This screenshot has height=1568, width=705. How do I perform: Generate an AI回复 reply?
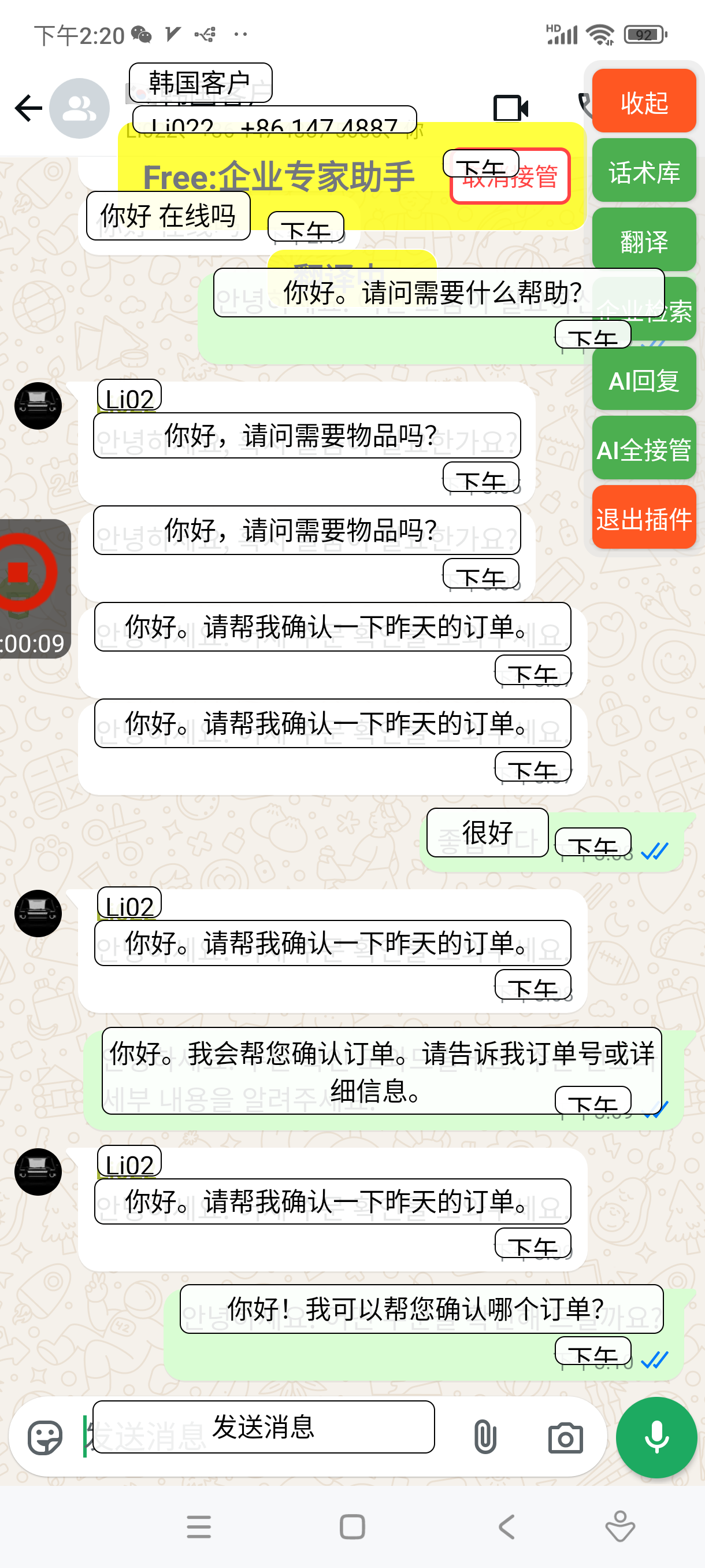[644, 380]
